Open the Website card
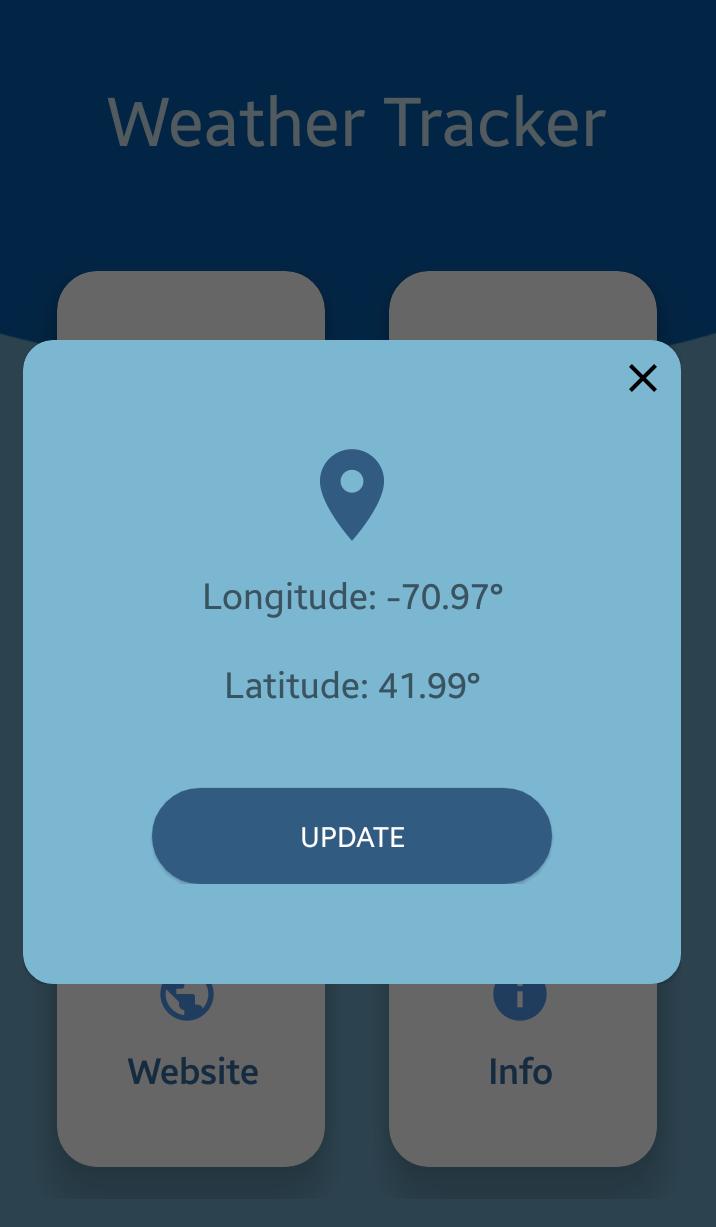This screenshot has height=1227, width=716. point(192,1072)
